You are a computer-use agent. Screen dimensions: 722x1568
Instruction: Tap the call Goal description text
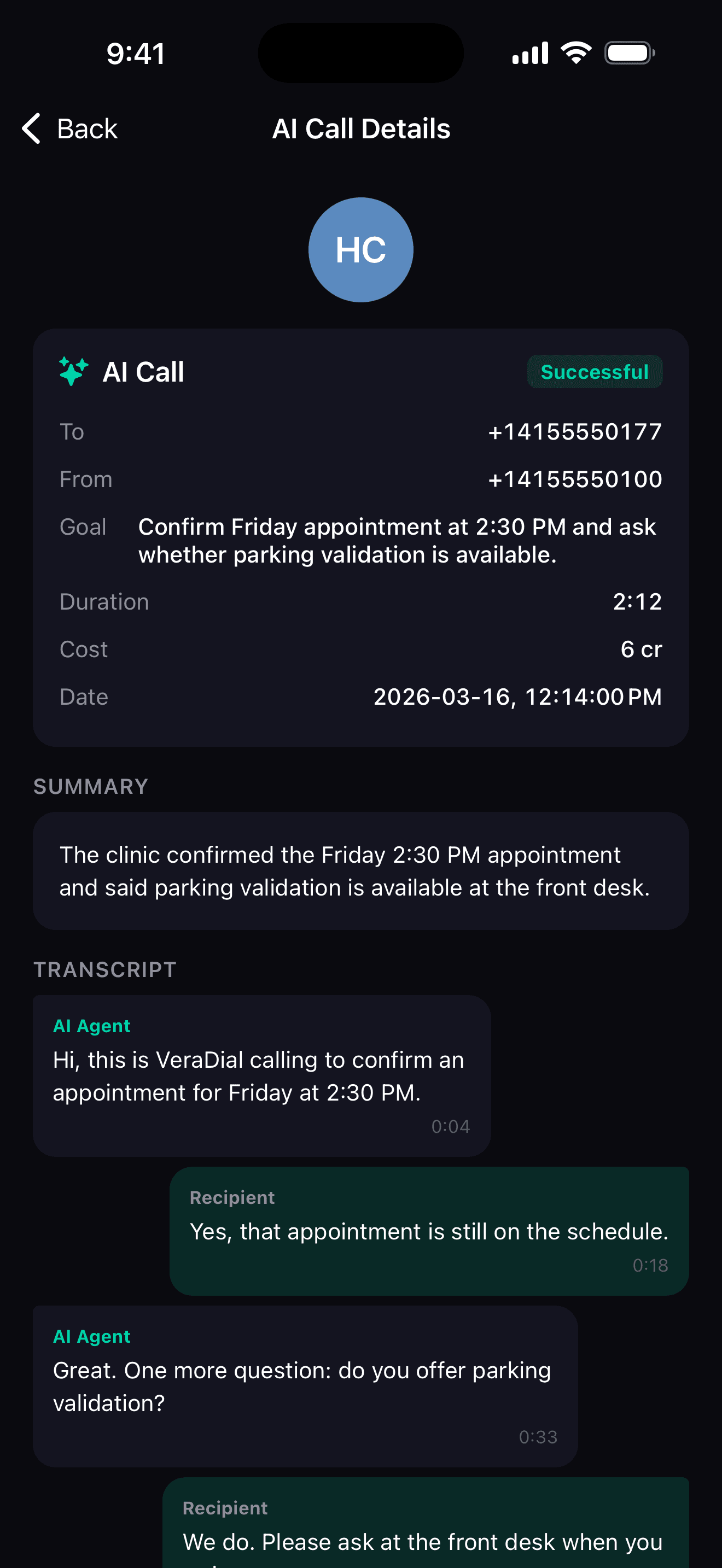point(398,541)
